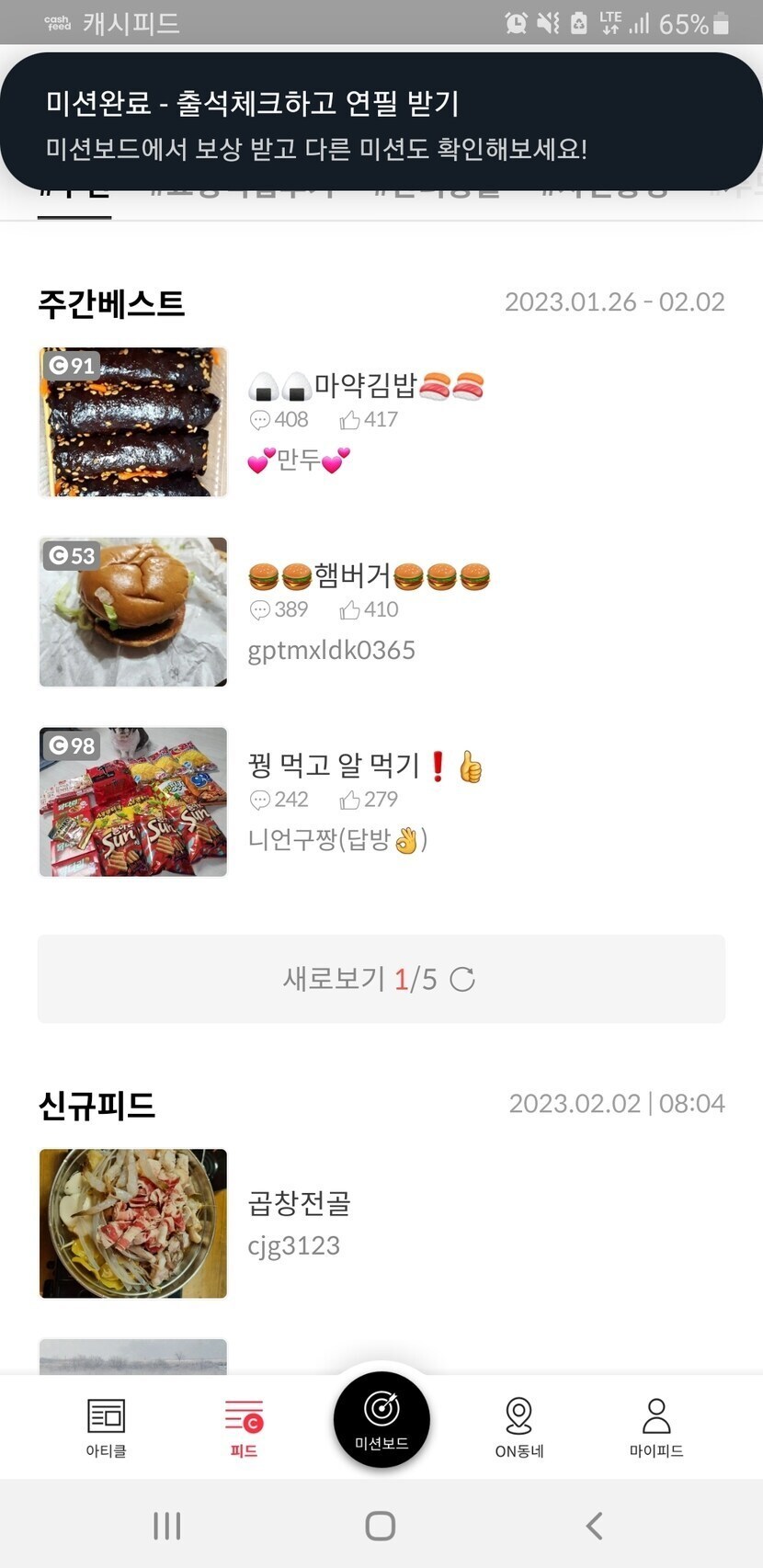Go to the ON동네 tab
The height and width of the screenshot is (1568, 763).
[x=519, y=1426]
